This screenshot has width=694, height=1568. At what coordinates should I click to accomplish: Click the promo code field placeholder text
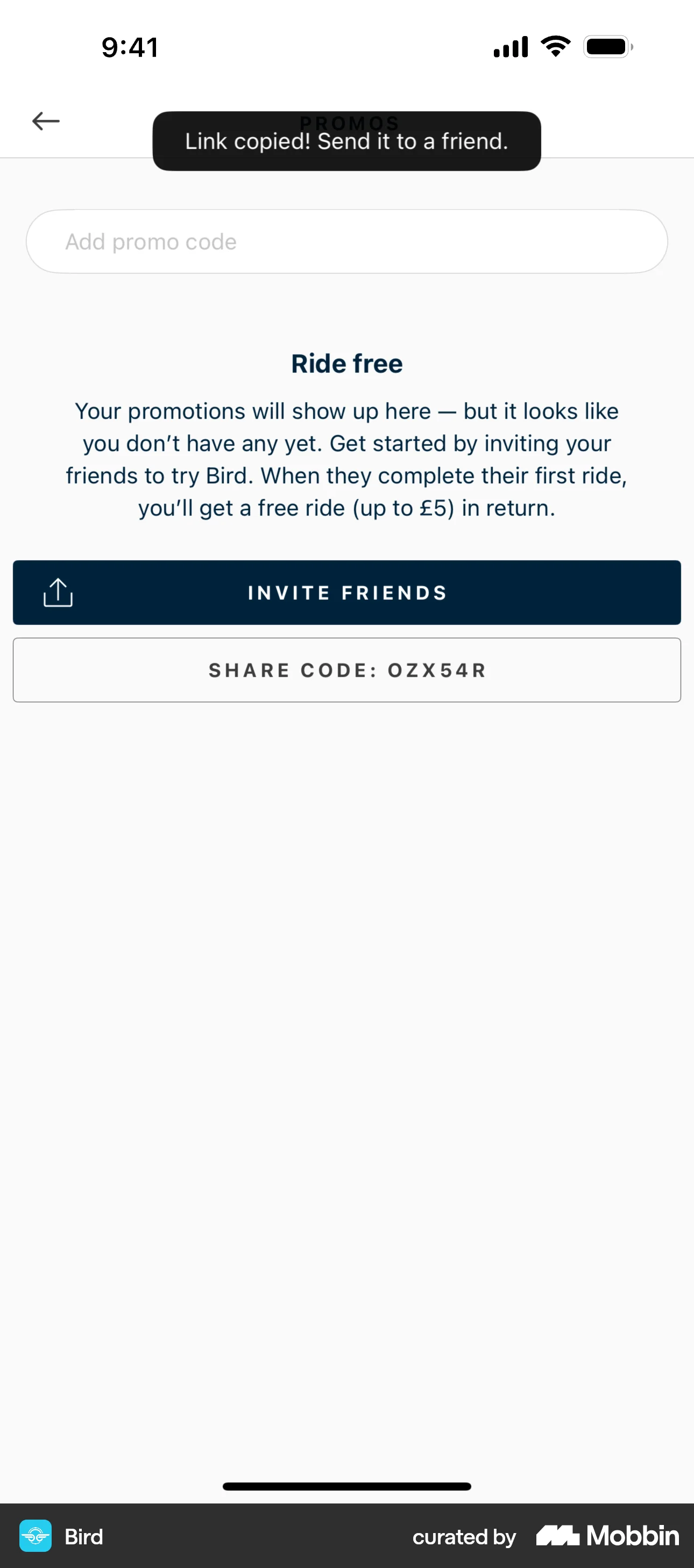pos(151,241)
